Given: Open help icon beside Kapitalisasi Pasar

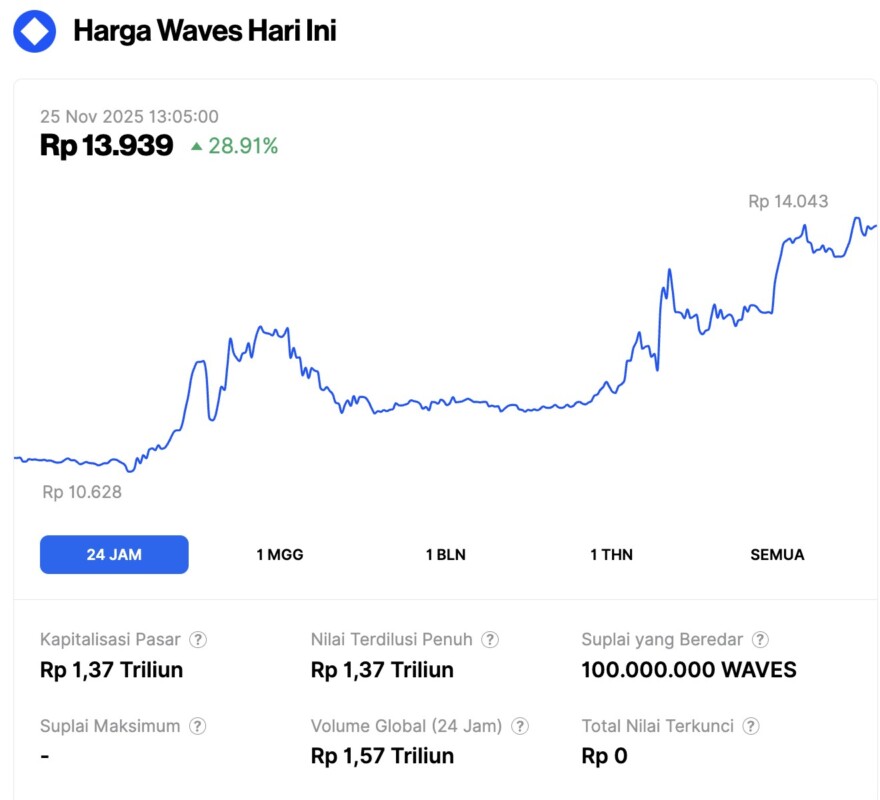Looking at the screenshot, I should tap(199, 640).
